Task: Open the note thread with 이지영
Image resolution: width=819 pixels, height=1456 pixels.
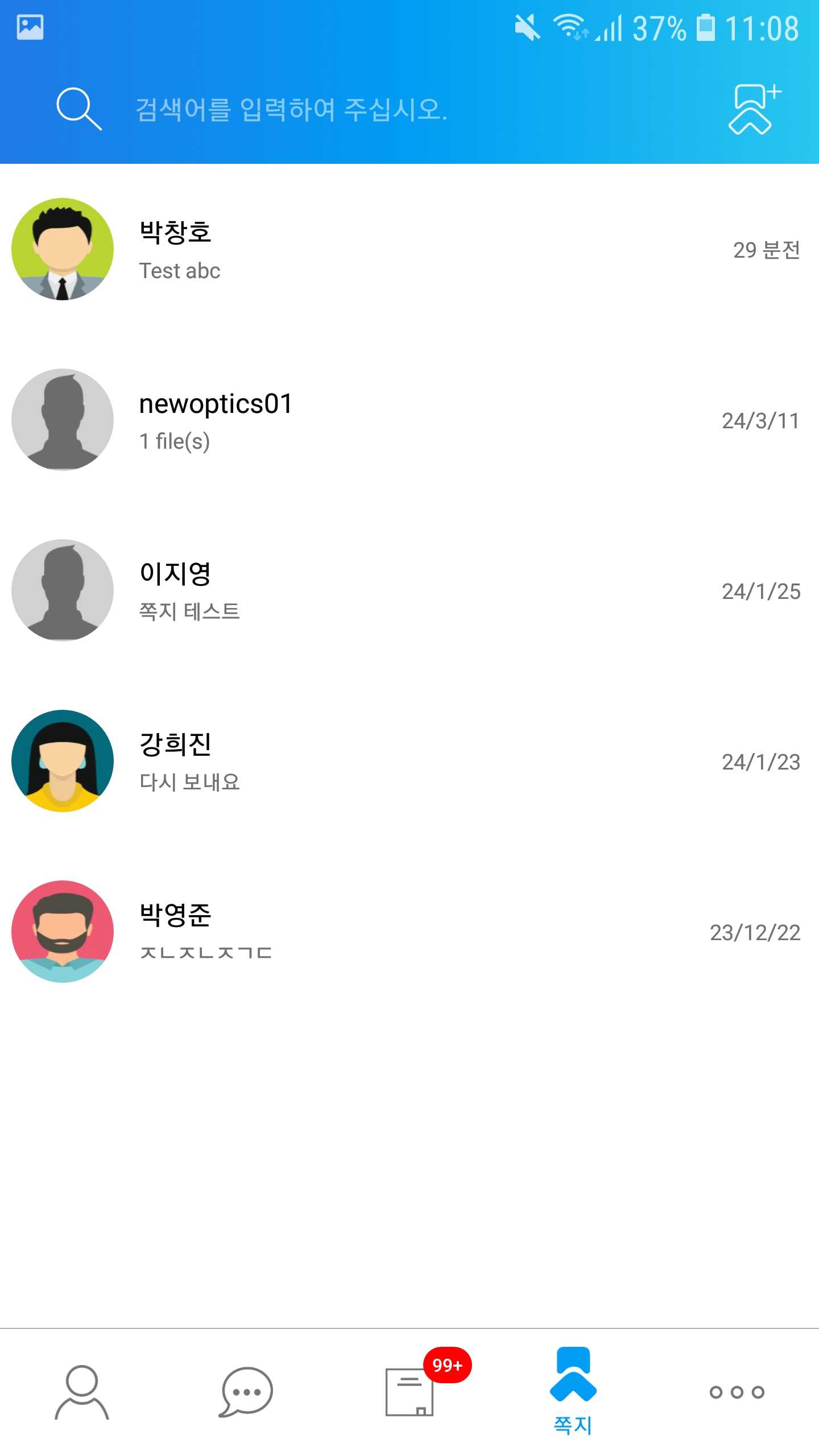Action: pyautogui.click(x=409, y=590)
